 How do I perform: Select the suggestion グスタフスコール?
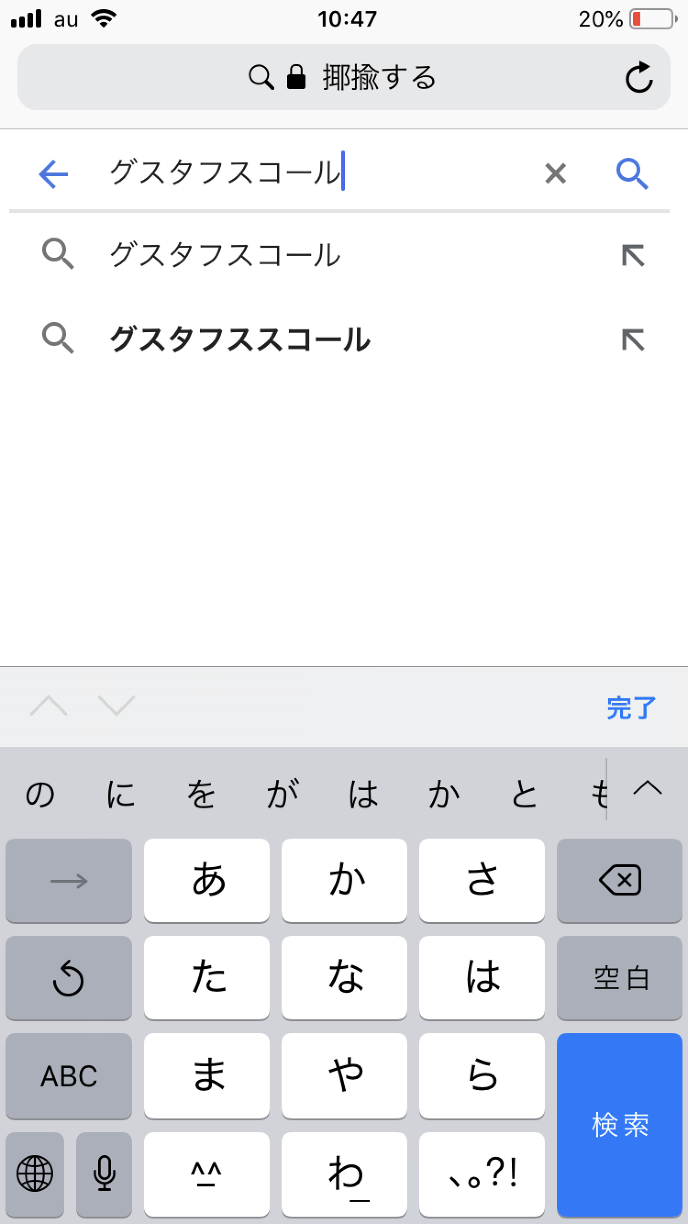(226, 255)
